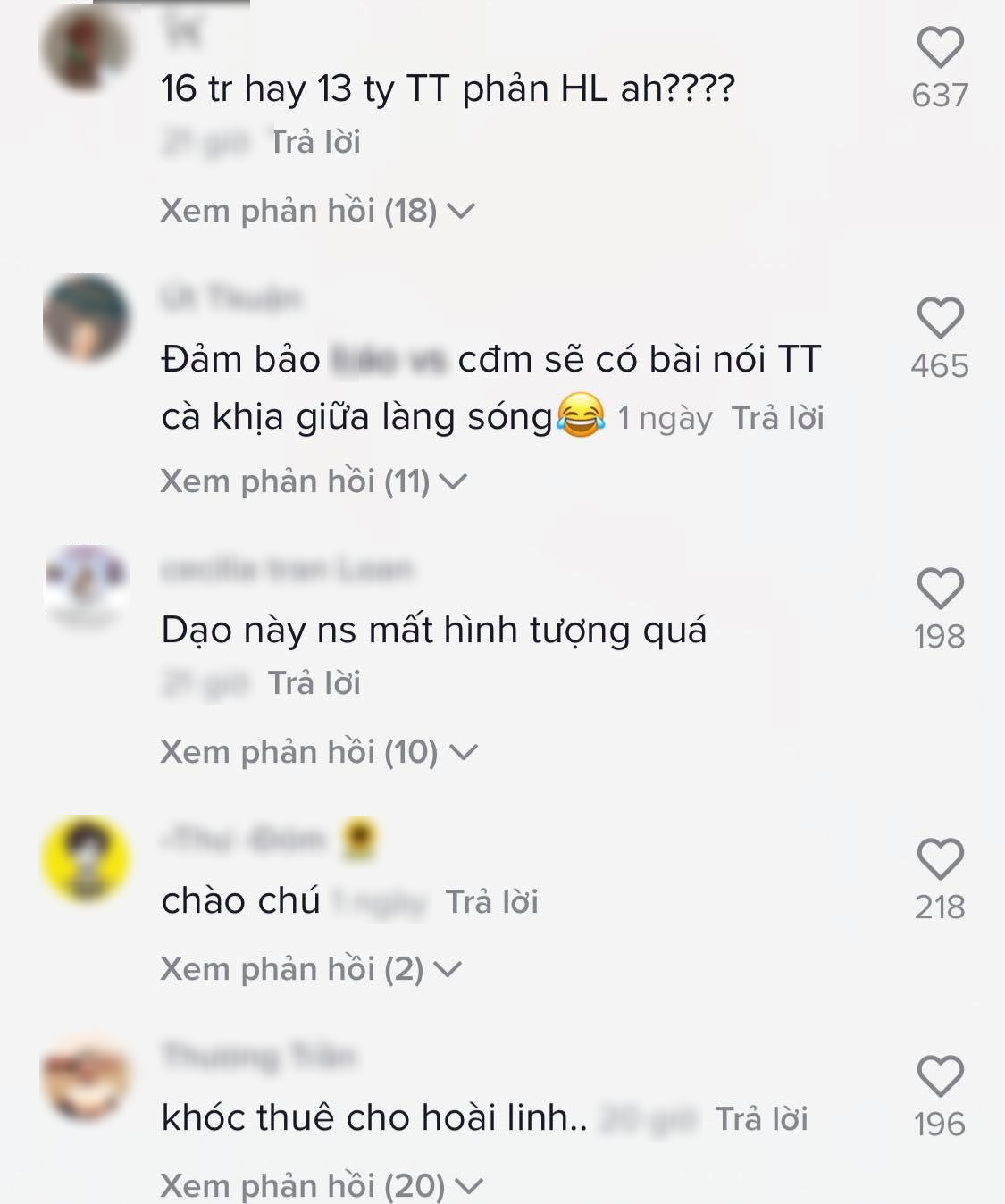This screenshot has width=1005, height=1204.
Task: Expand the 18 replies thread
Action: tap(316, 211)
